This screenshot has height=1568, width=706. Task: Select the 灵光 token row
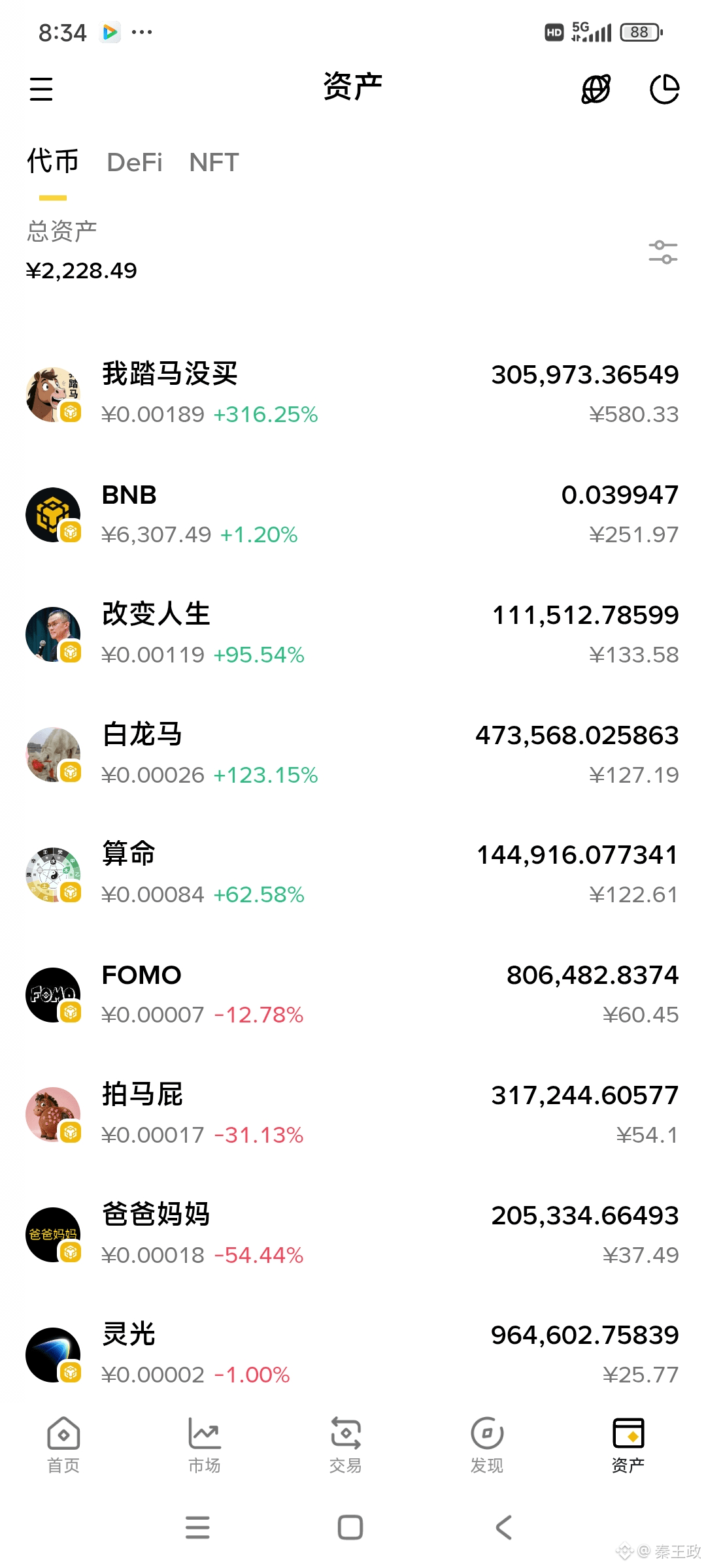point(353,1354)
